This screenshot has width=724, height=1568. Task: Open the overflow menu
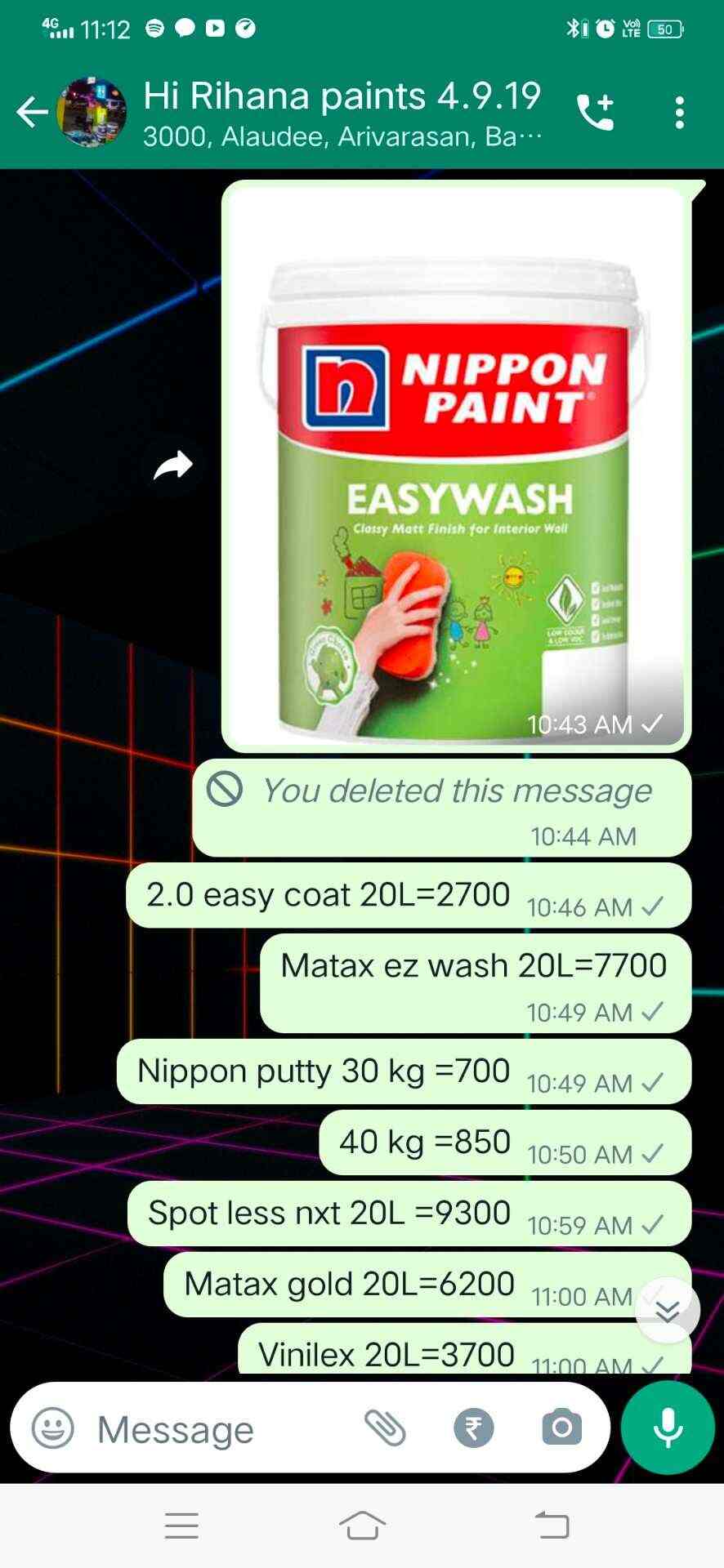tap(679, 113)
